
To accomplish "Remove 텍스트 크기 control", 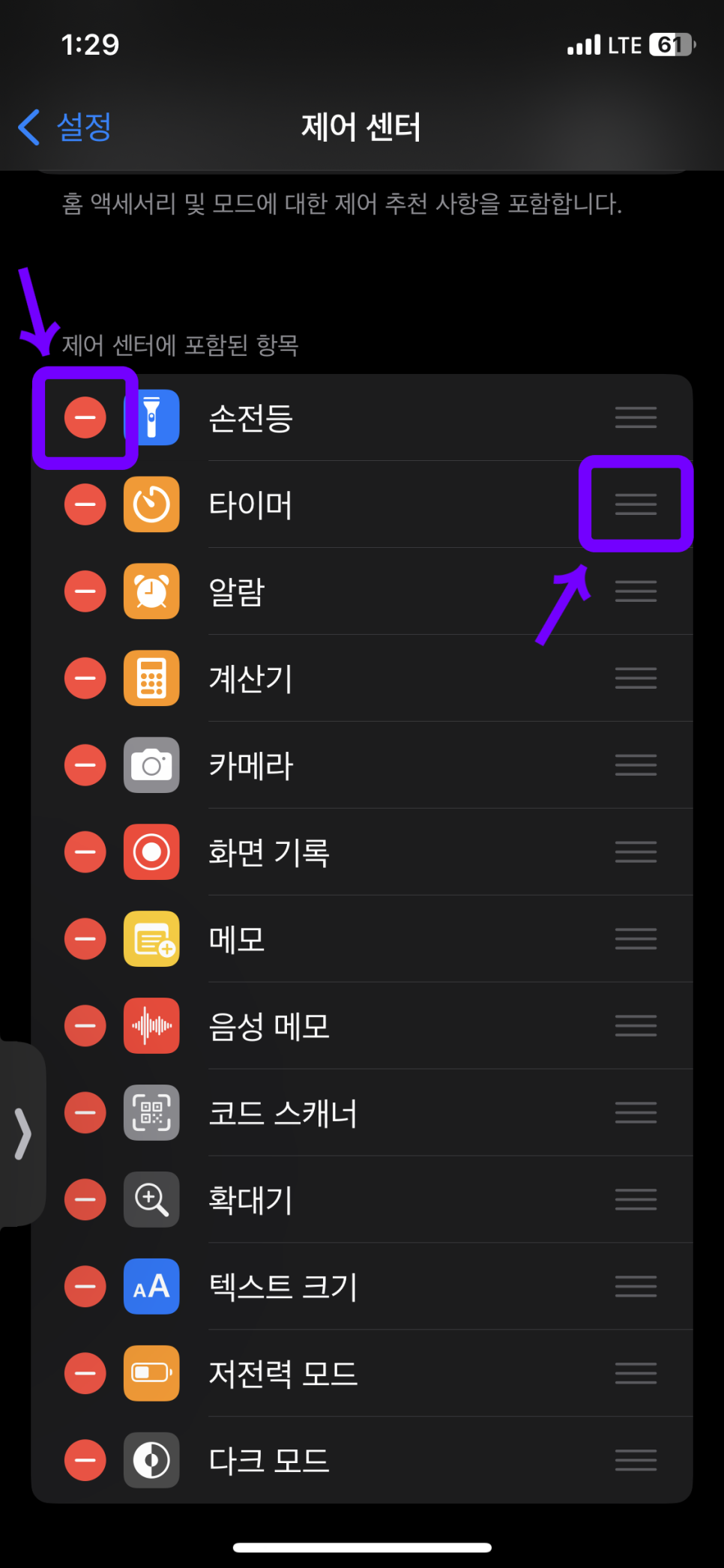I will tap(85, 1287).
